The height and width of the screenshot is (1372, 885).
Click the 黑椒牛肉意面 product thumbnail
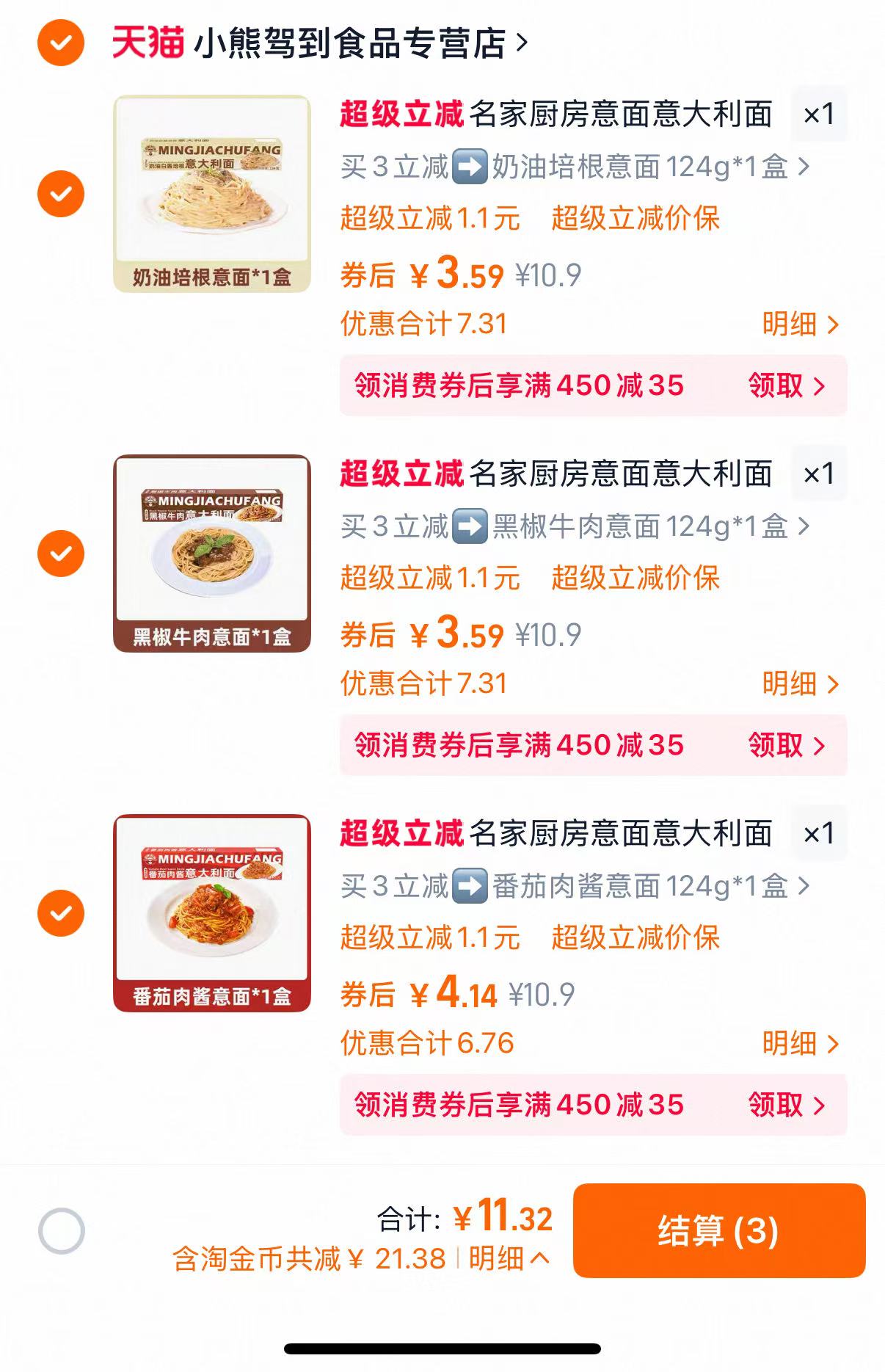[x=213, y=554]
